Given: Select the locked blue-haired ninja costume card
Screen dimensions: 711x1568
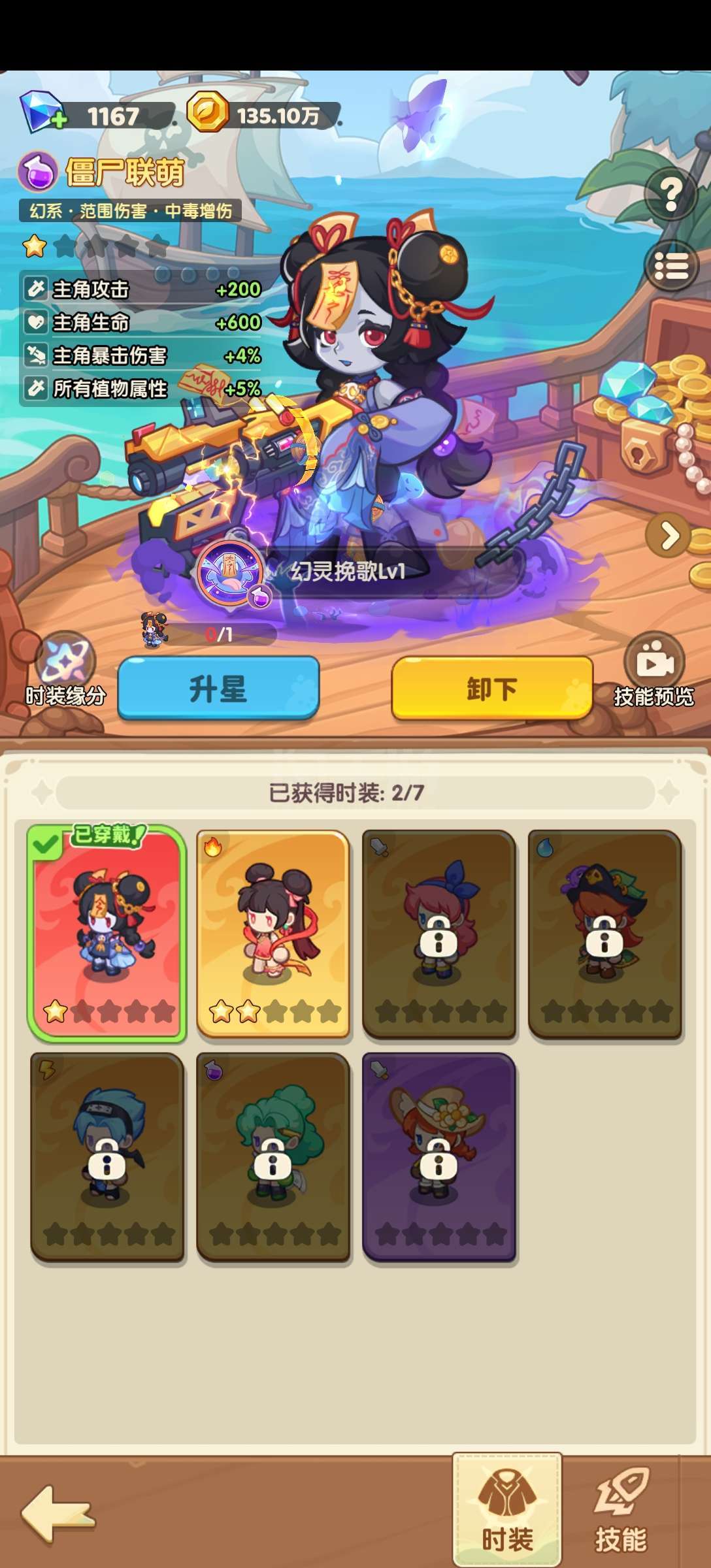Looking at the screenshot, I should pos(107,1156).
